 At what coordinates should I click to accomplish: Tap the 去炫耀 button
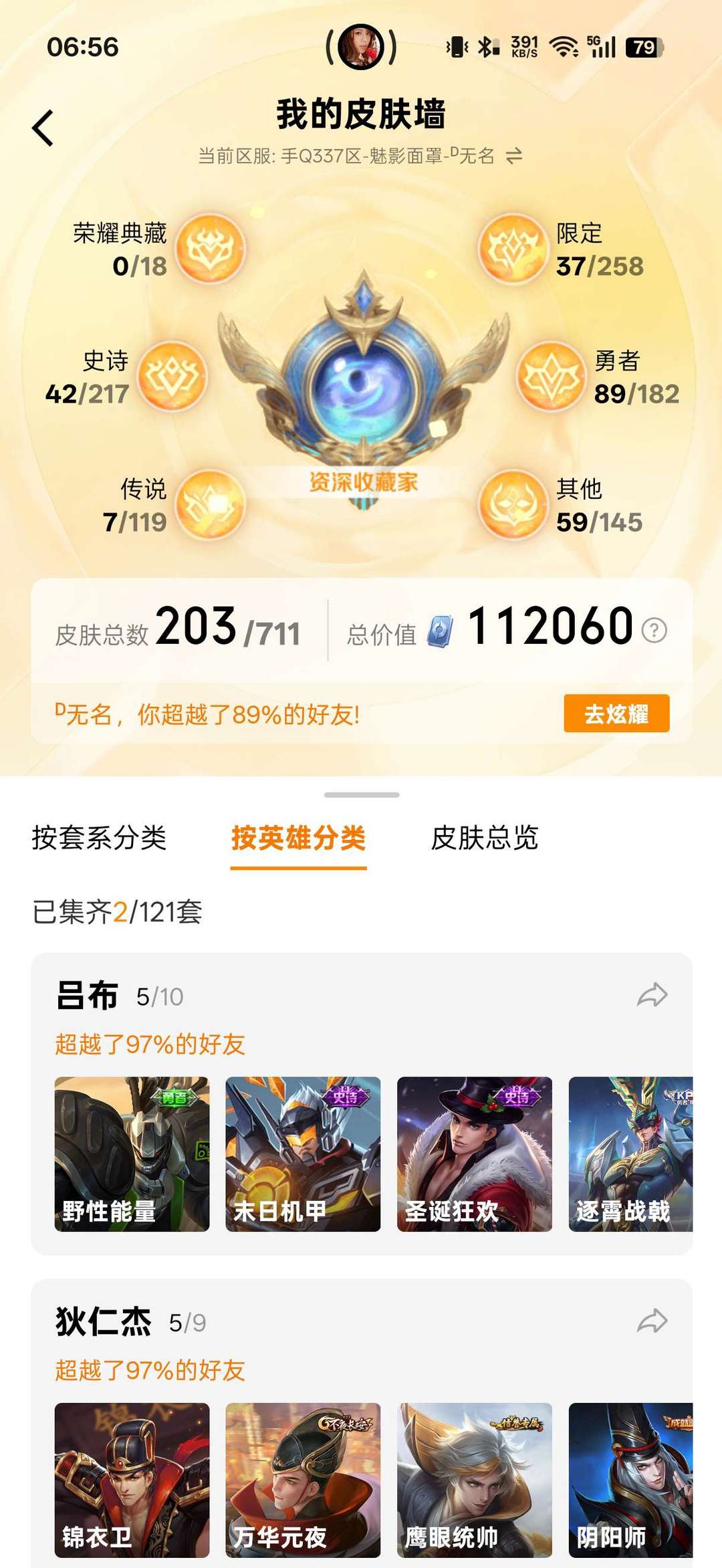pos(616,713)
